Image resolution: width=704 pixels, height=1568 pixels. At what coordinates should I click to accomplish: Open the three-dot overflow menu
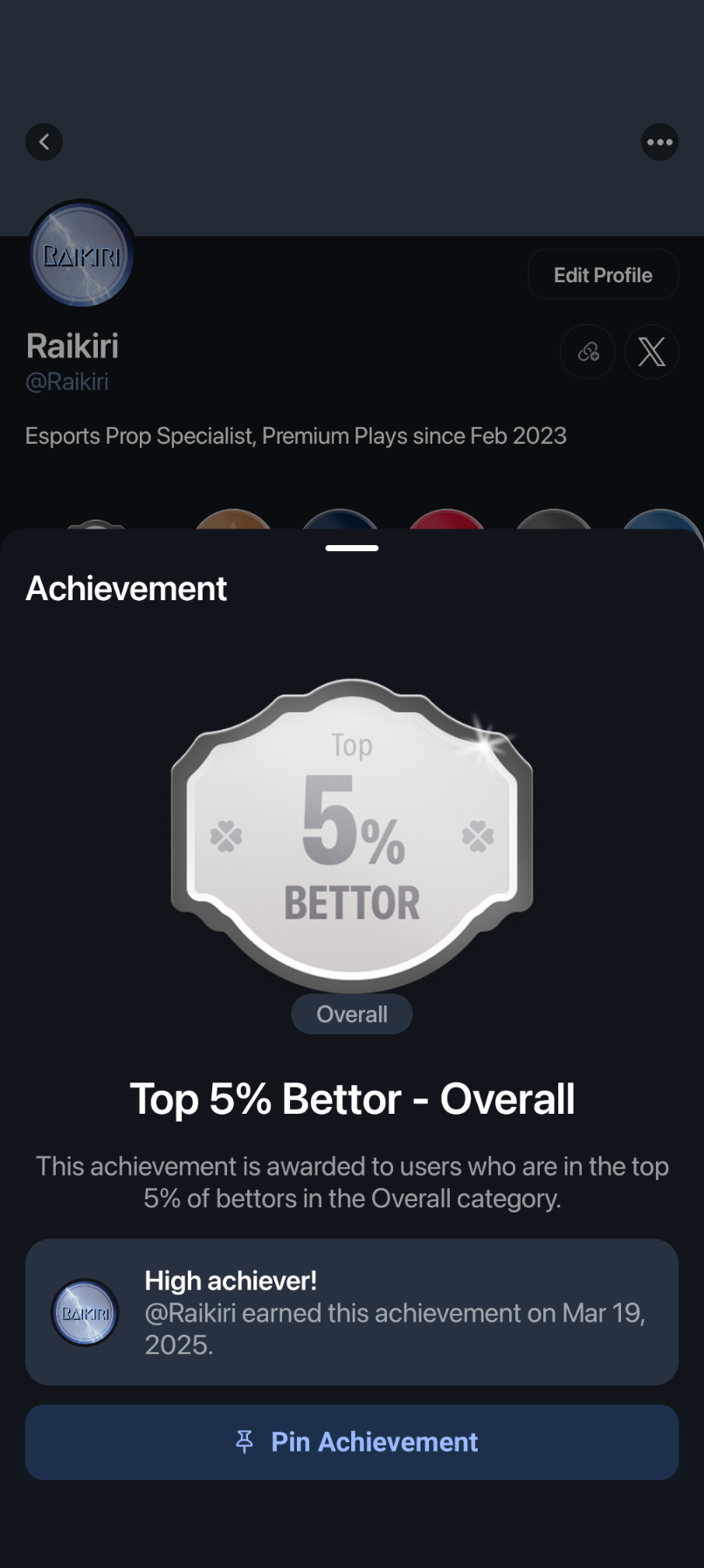(659, 142)
